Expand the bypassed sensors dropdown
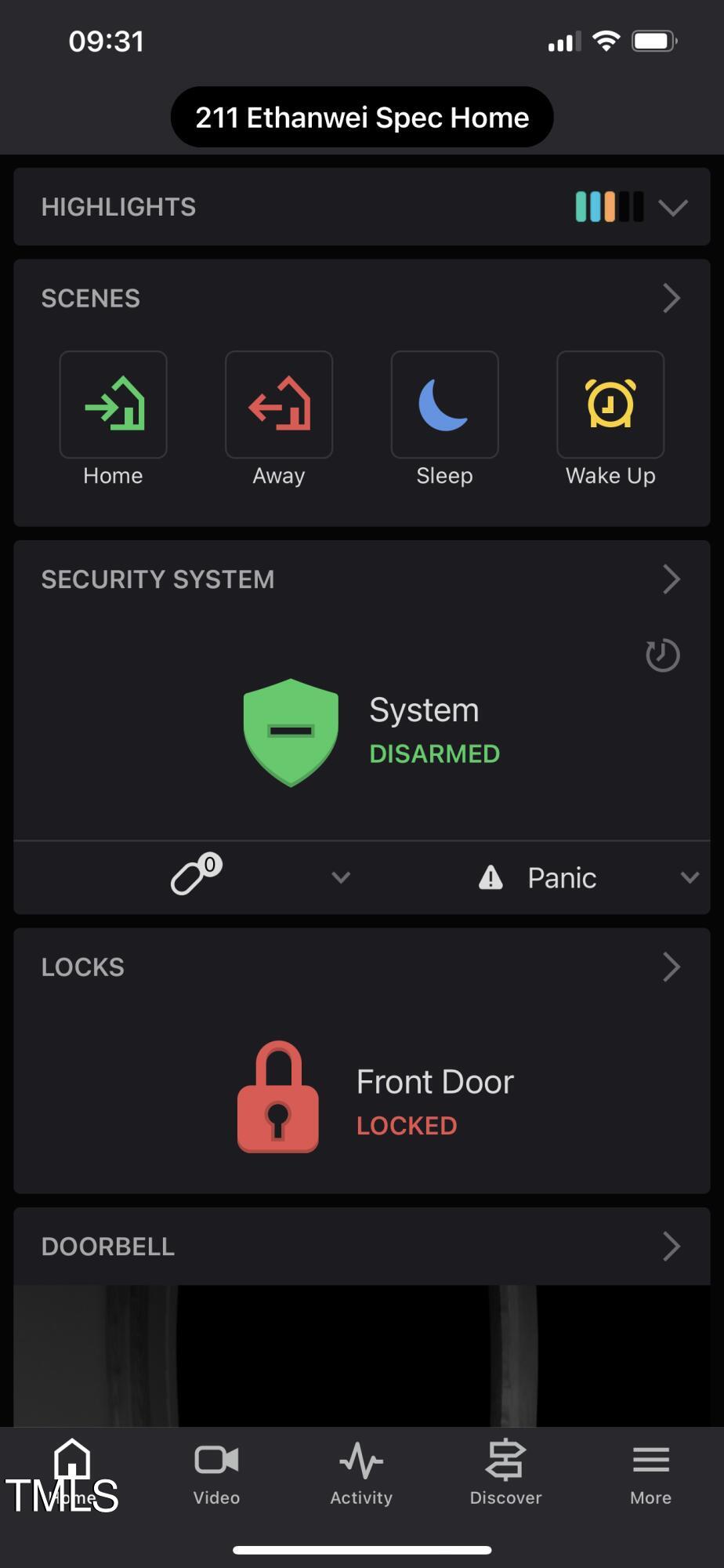This screenshot has height=1568, width=724. pyautogui.click(x=340, y=877)
